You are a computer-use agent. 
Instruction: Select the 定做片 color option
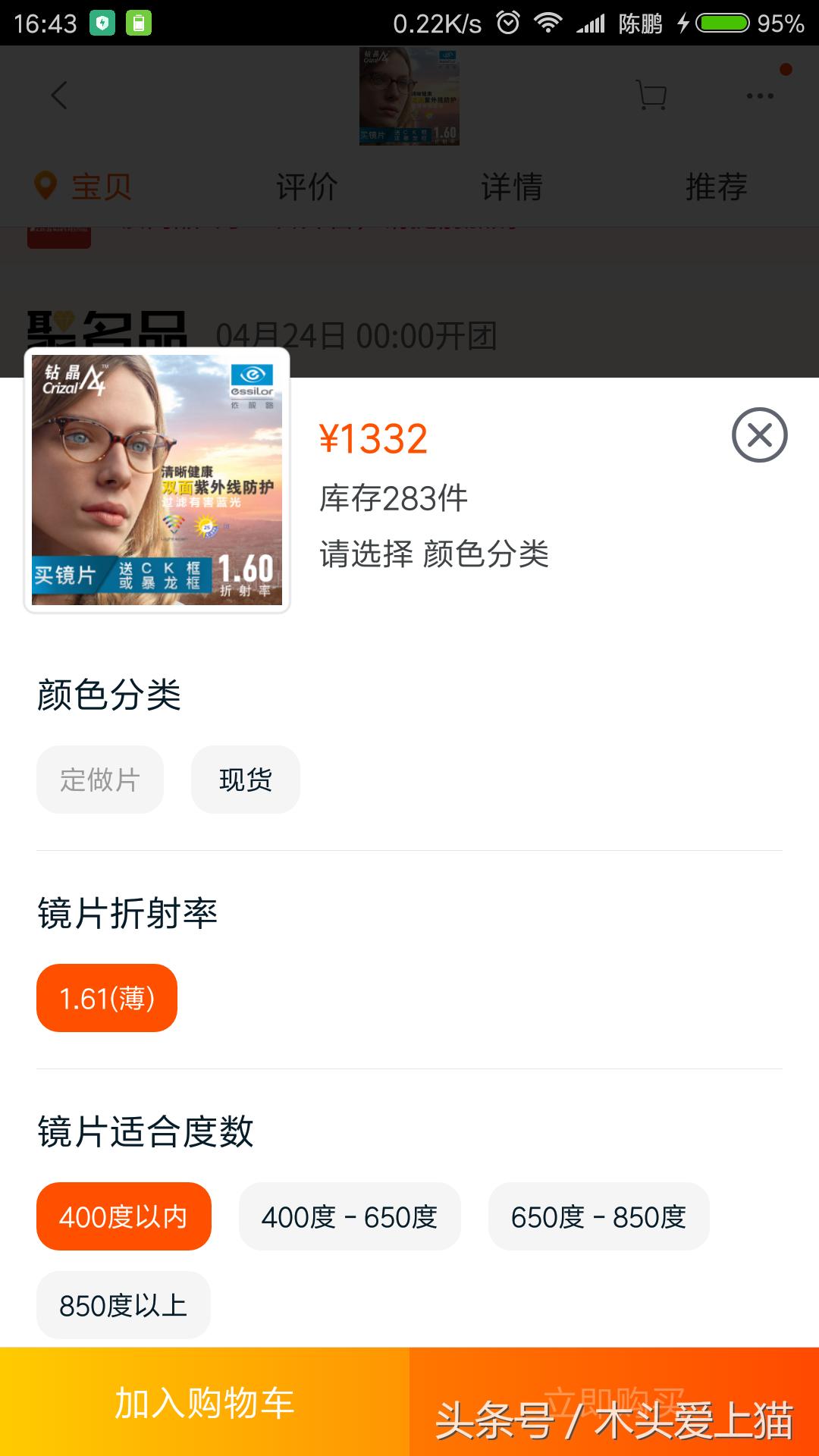point(99,779)
